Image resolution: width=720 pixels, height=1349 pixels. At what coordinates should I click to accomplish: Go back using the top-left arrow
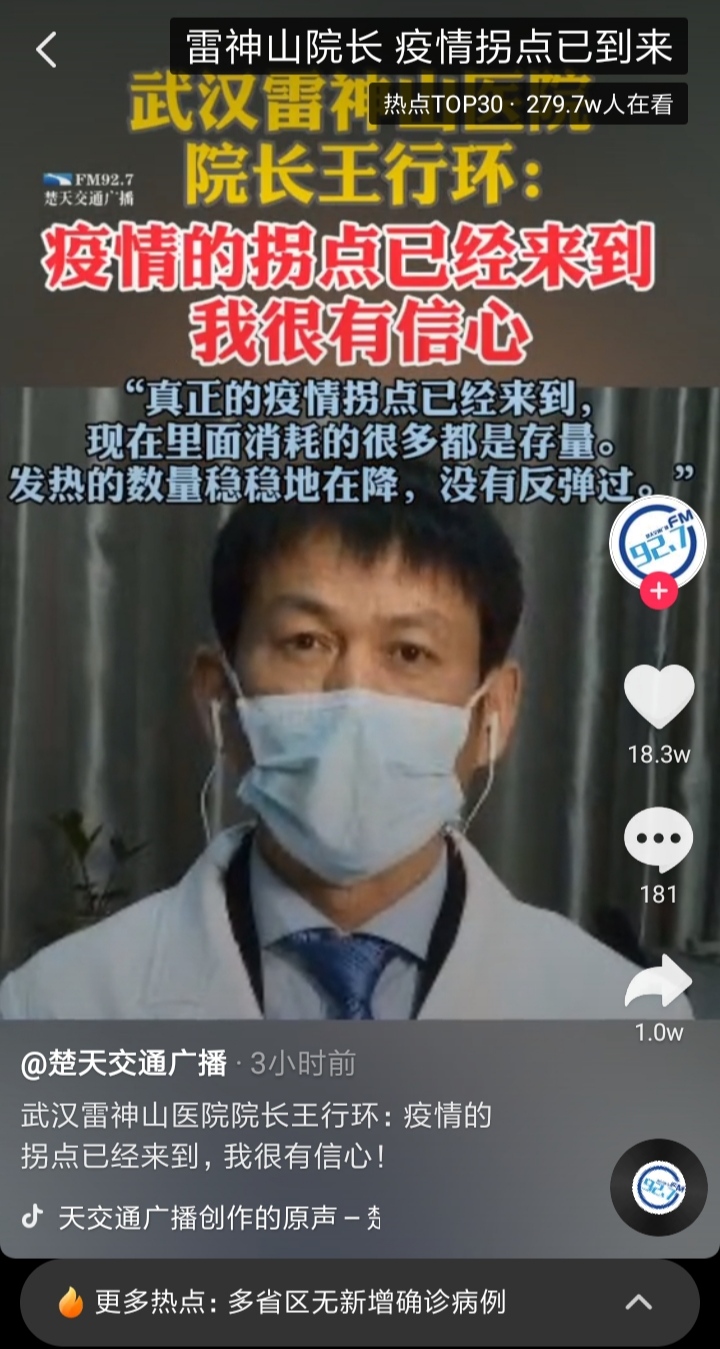tap(46, 49)
